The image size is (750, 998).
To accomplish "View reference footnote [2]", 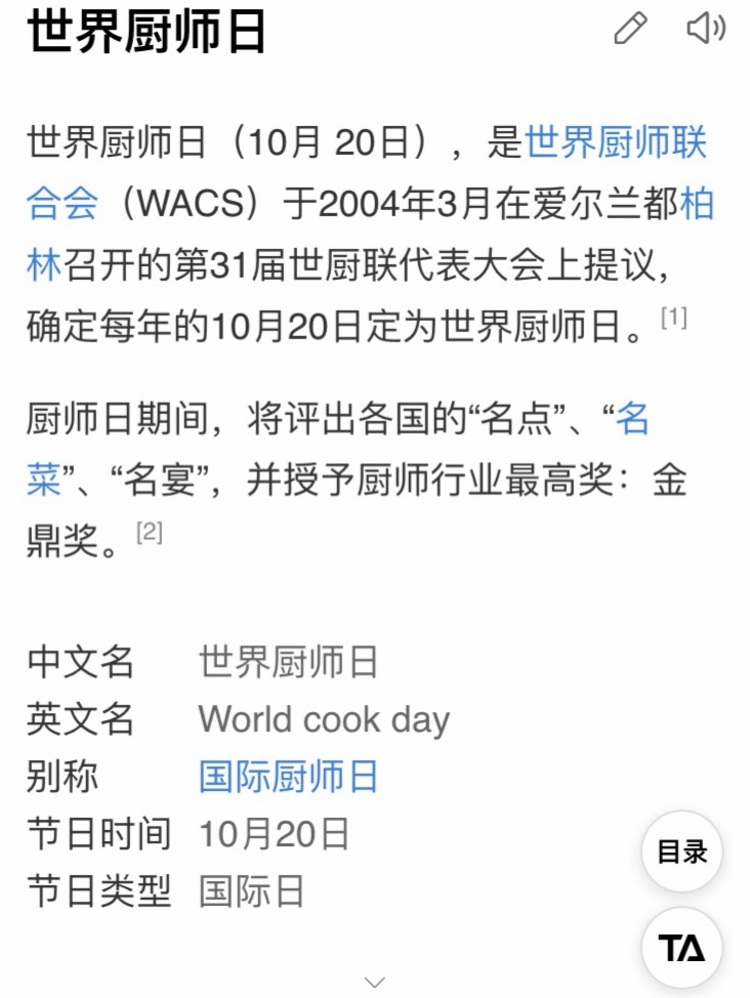I will [x=148, y=532].
